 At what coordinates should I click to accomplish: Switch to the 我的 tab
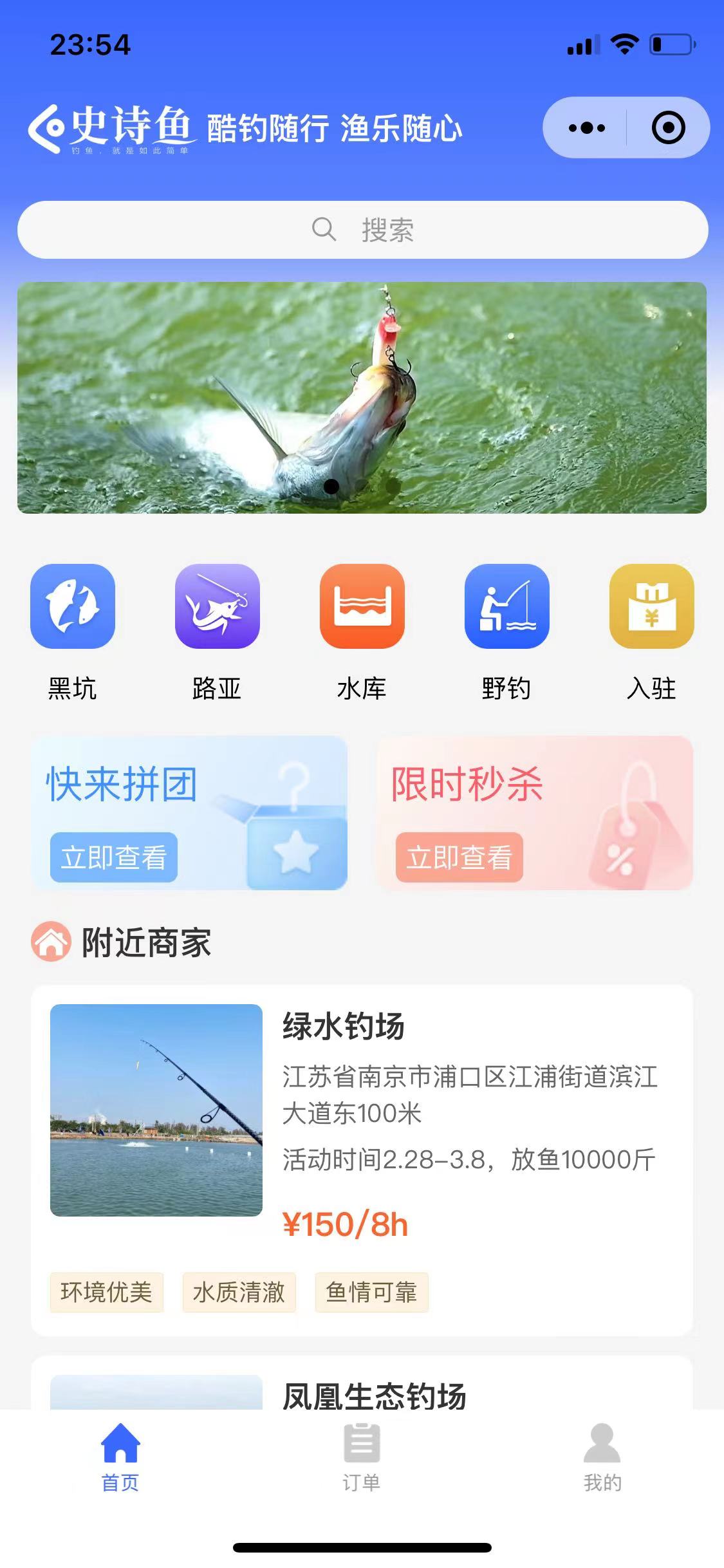pyautogui.click(x=602, y=1457)
